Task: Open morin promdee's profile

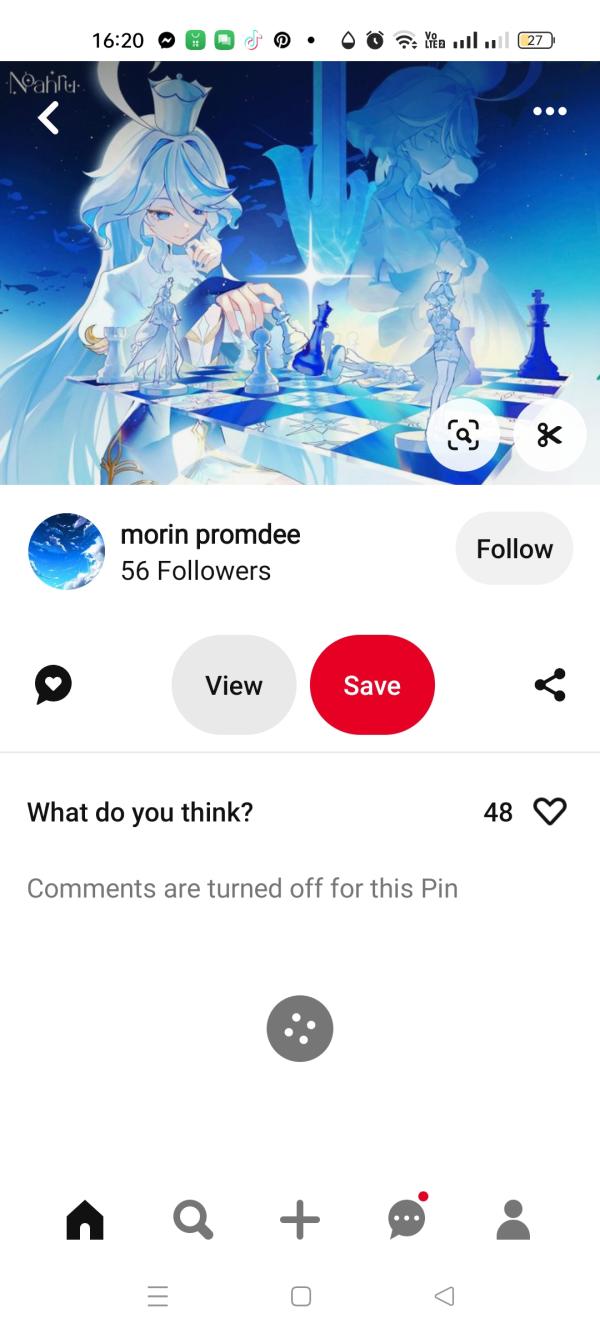Action: coord(67,551)
